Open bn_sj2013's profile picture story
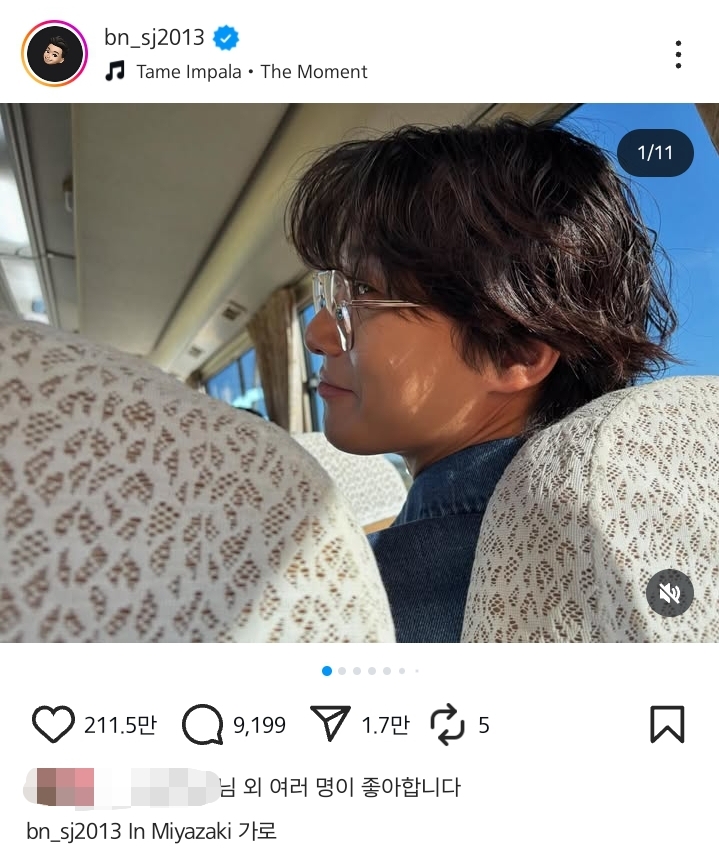 pos(54,53)
